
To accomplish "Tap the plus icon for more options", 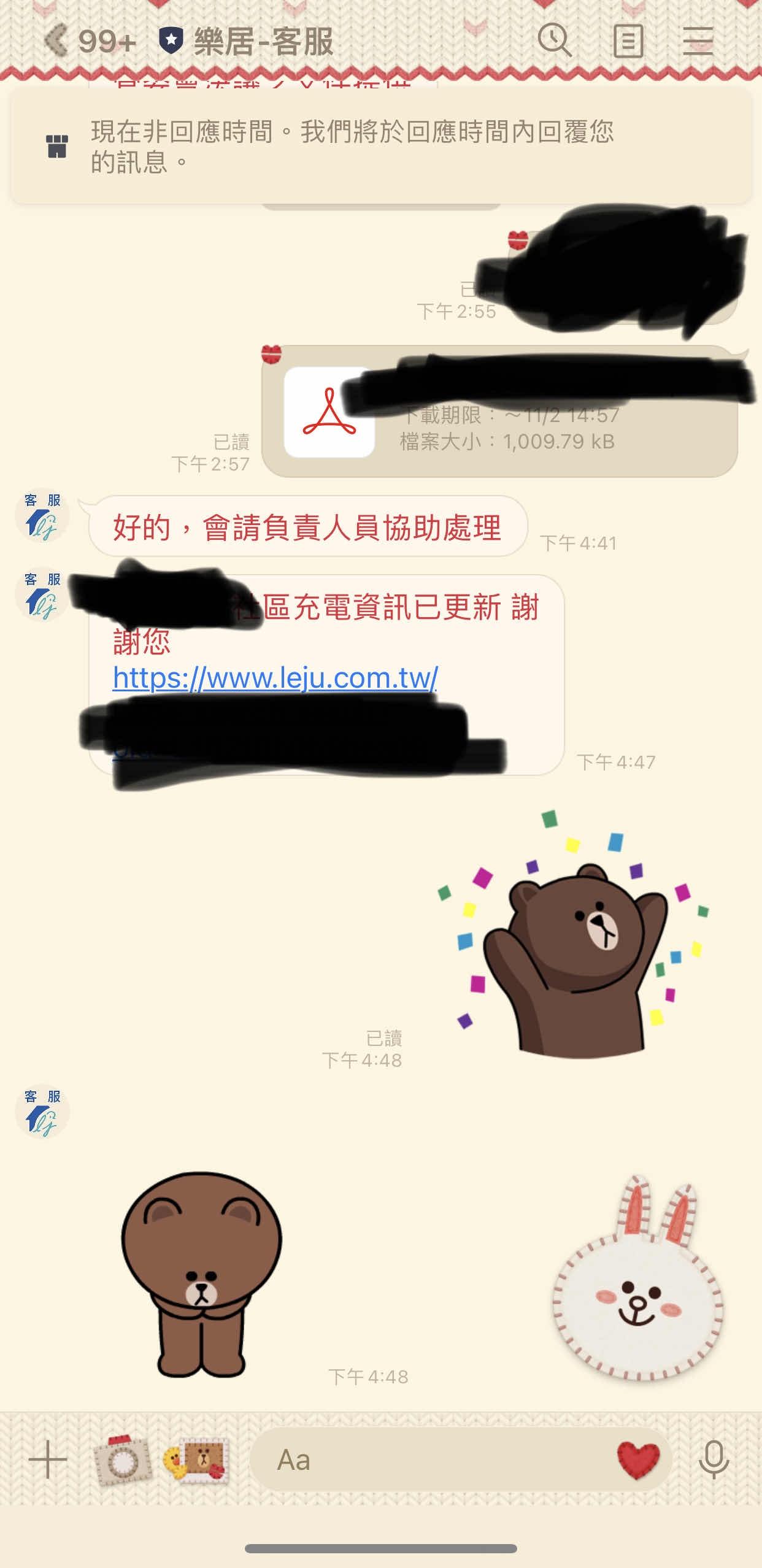I will (48, 1459).
